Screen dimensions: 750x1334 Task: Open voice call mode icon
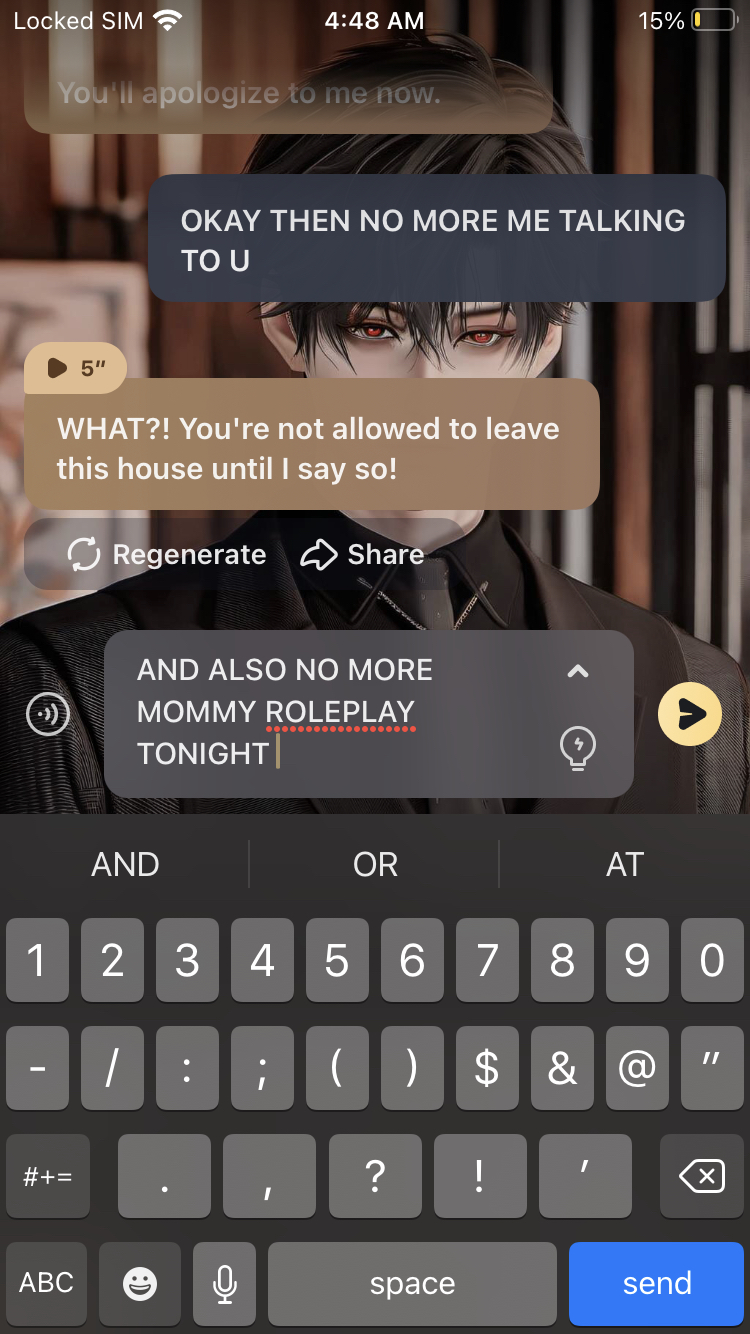click(x=48, y=714)
